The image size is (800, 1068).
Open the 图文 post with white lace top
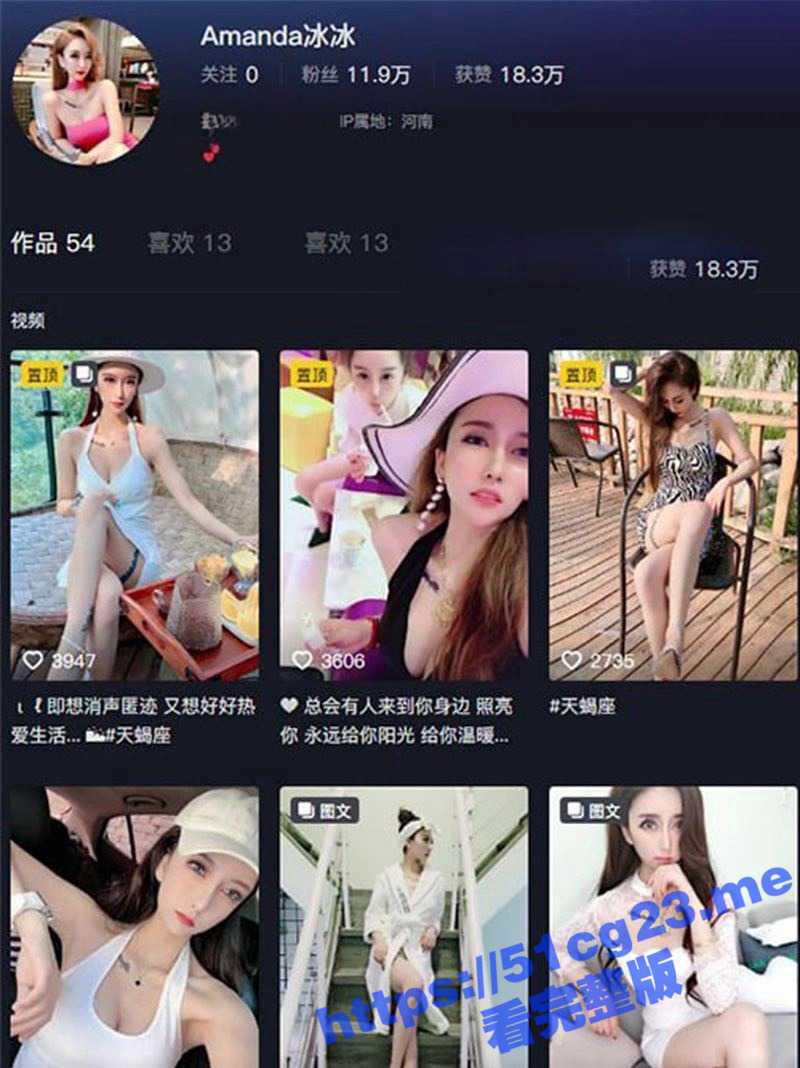coord(672,925)
